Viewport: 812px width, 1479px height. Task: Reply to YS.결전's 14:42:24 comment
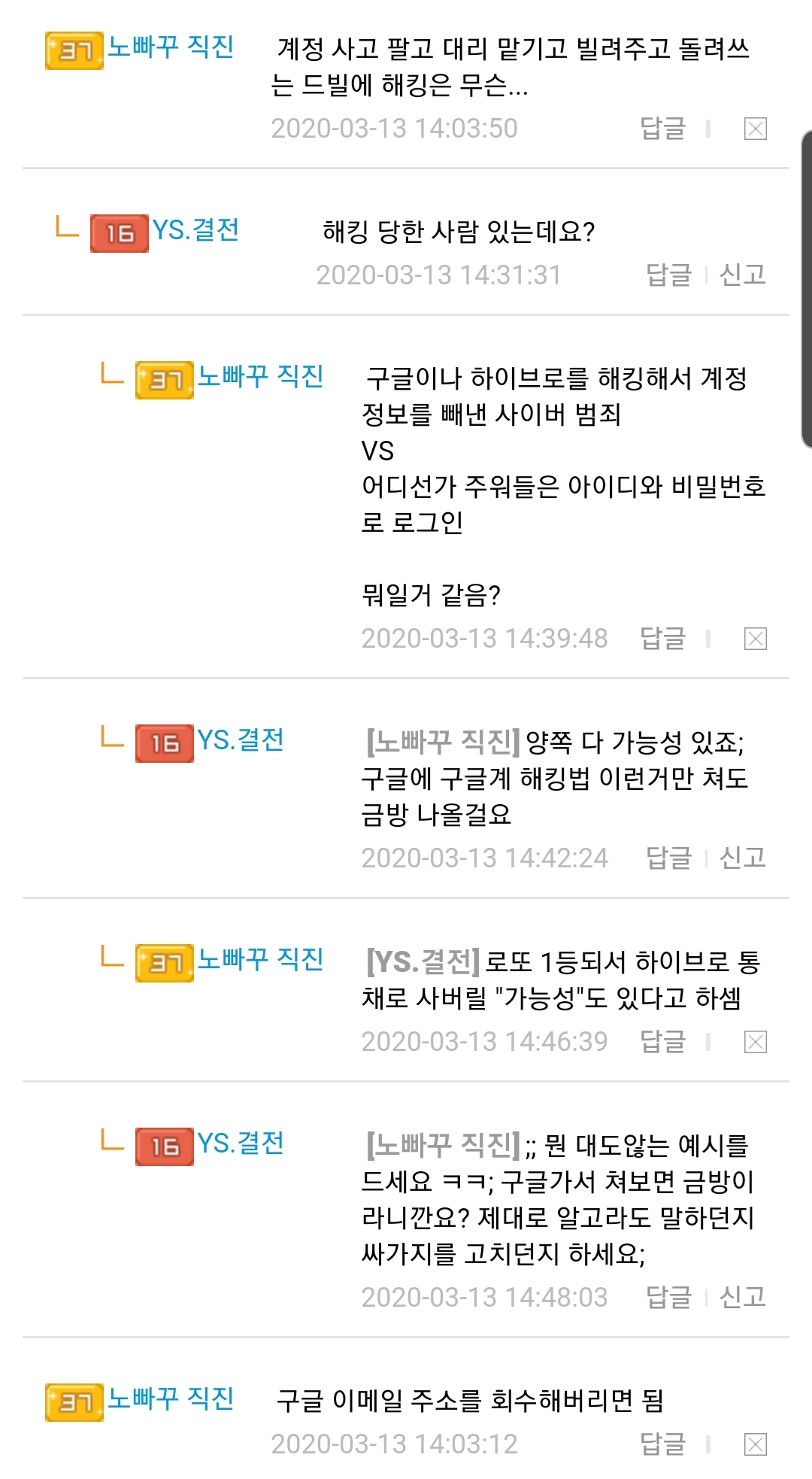pos(668,858)
